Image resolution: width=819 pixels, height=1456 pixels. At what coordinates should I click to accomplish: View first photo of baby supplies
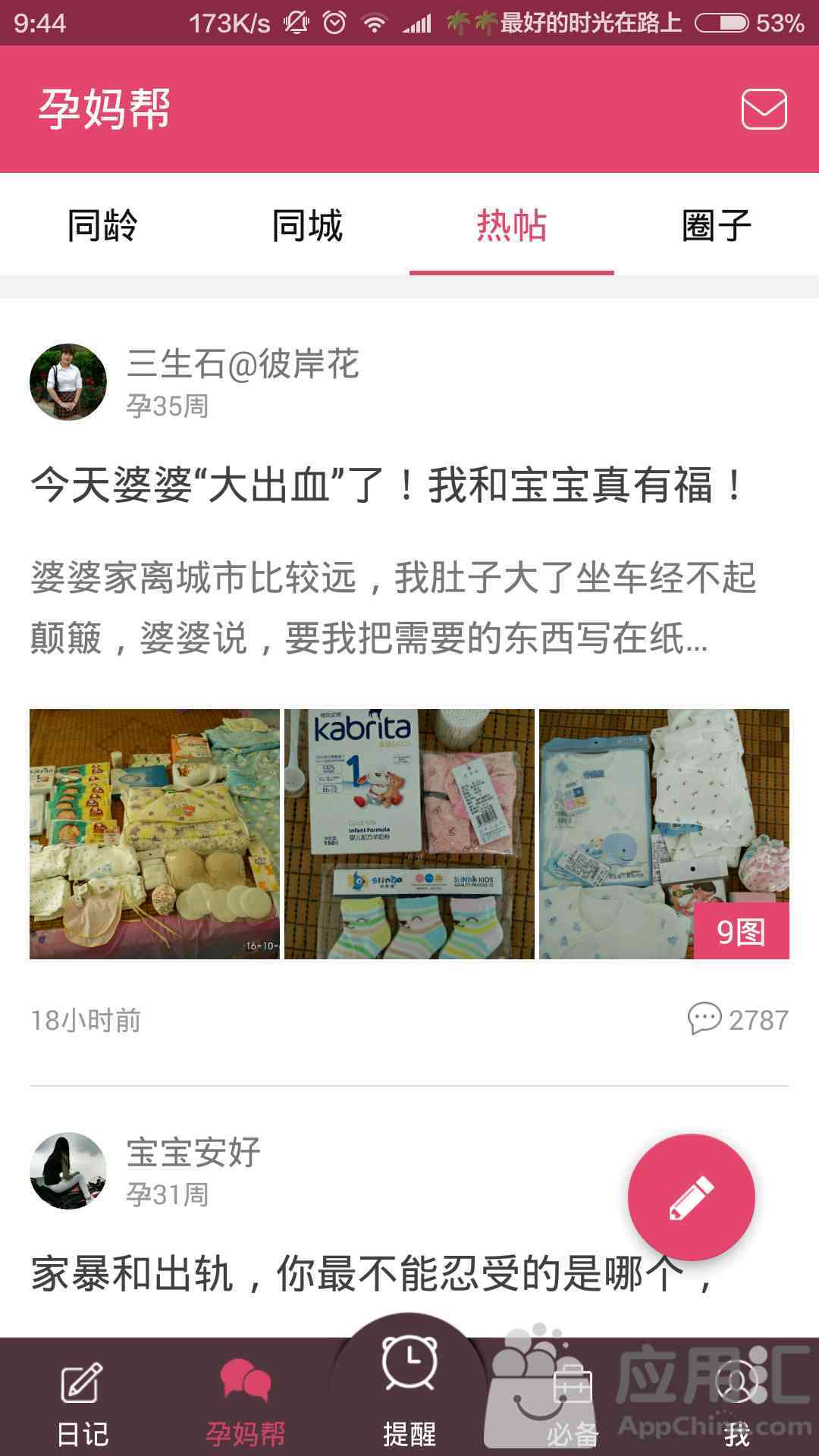pos(155,834)
